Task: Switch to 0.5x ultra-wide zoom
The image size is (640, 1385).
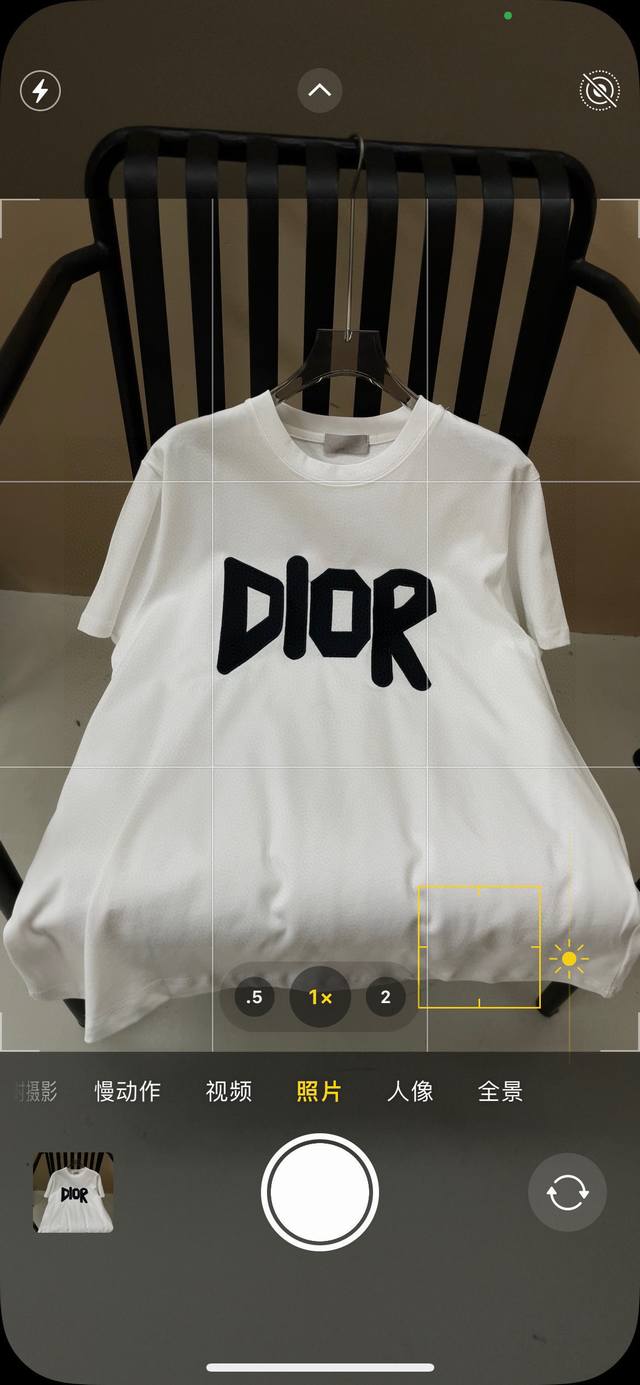Action: coord(255,997)
